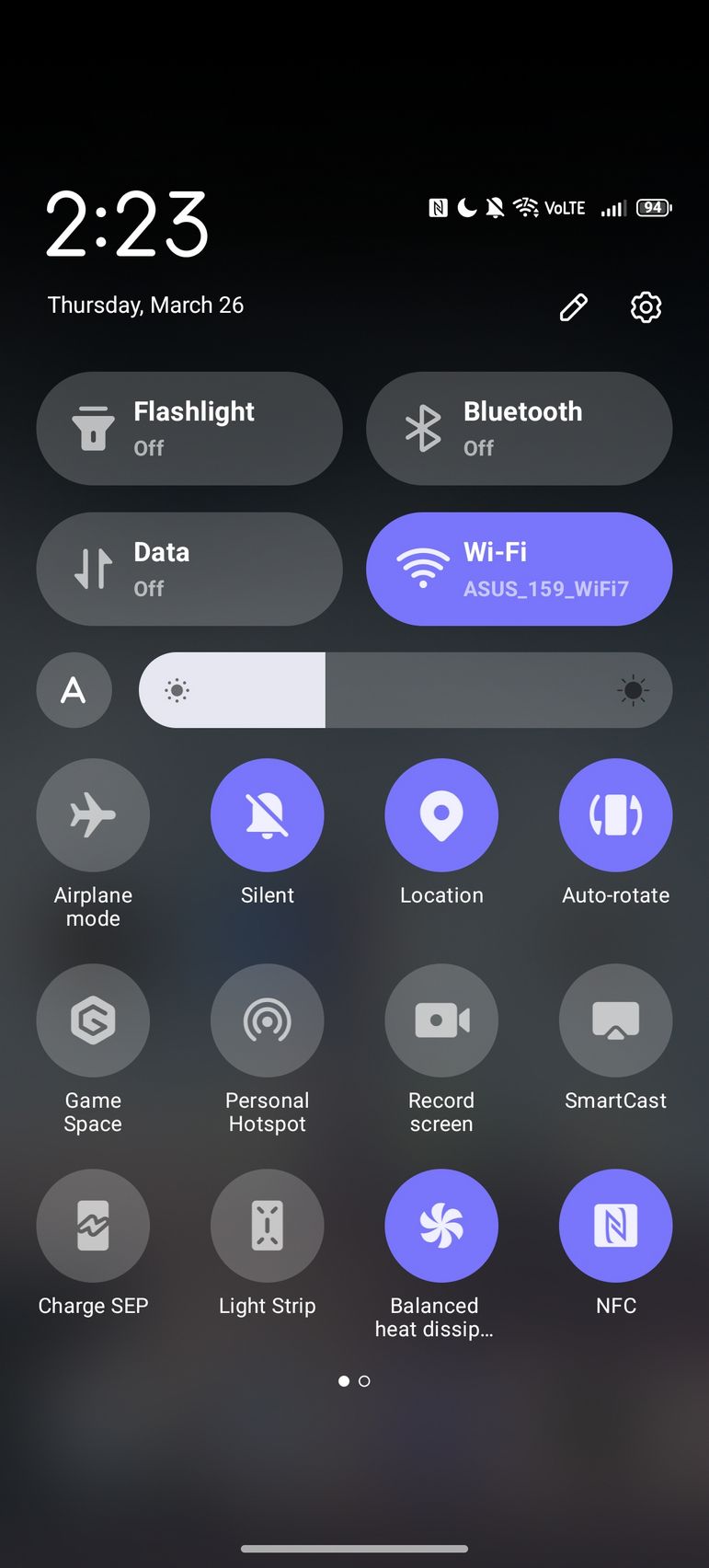Turn on the Flashlight tile

[189, 429]
